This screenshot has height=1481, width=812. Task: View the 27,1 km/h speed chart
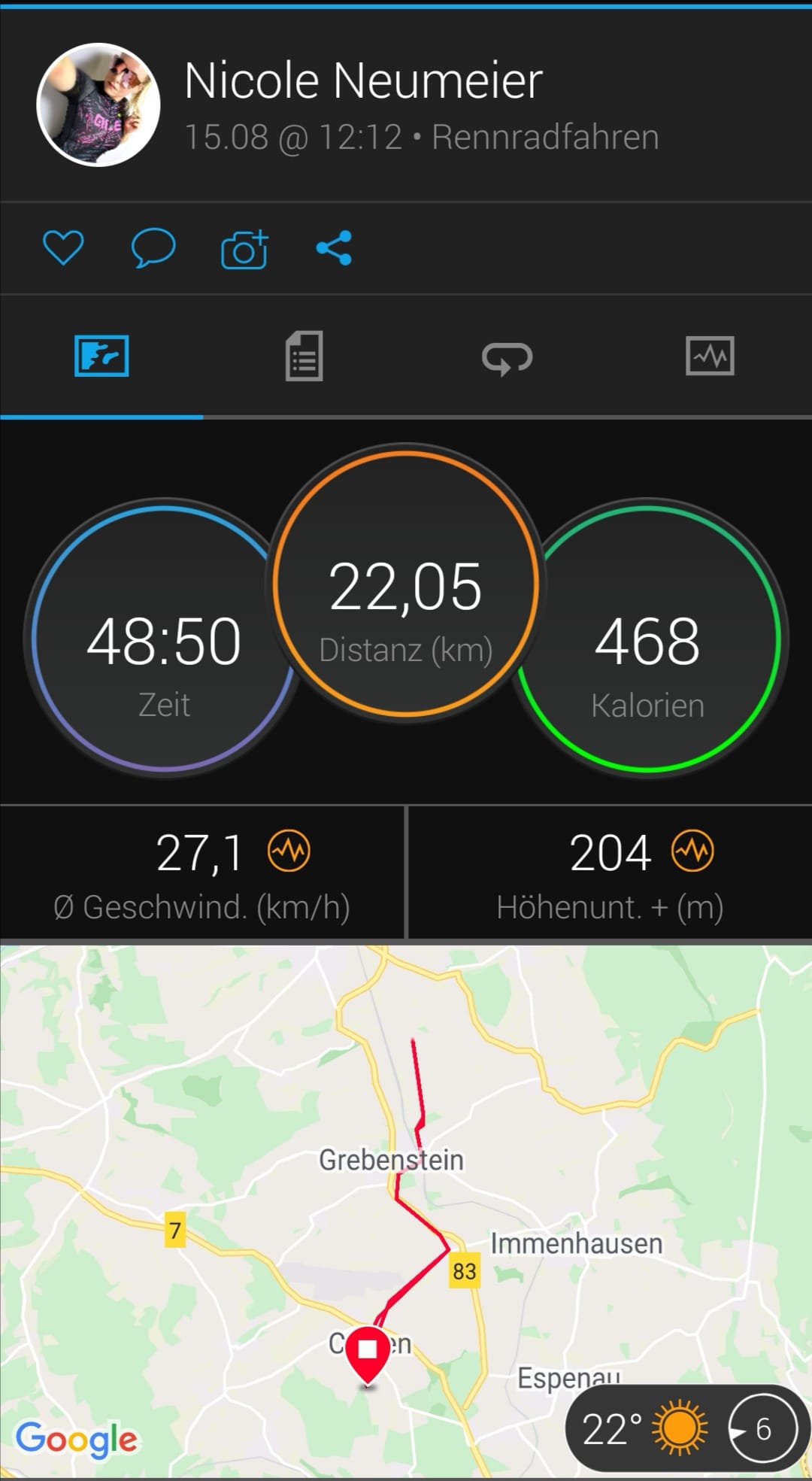point(289,852)
